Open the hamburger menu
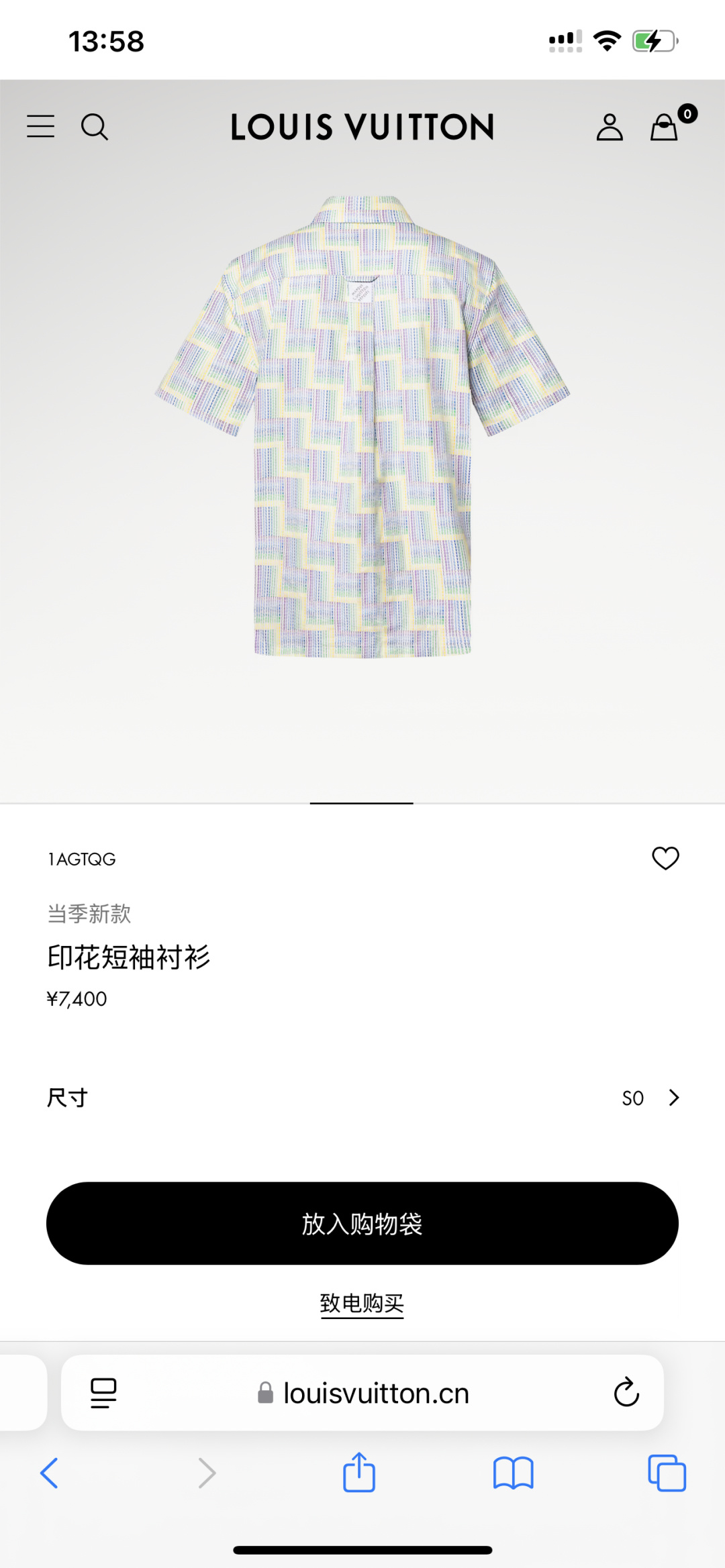Viewport: 725px width, 1568px height. (41, 126)
